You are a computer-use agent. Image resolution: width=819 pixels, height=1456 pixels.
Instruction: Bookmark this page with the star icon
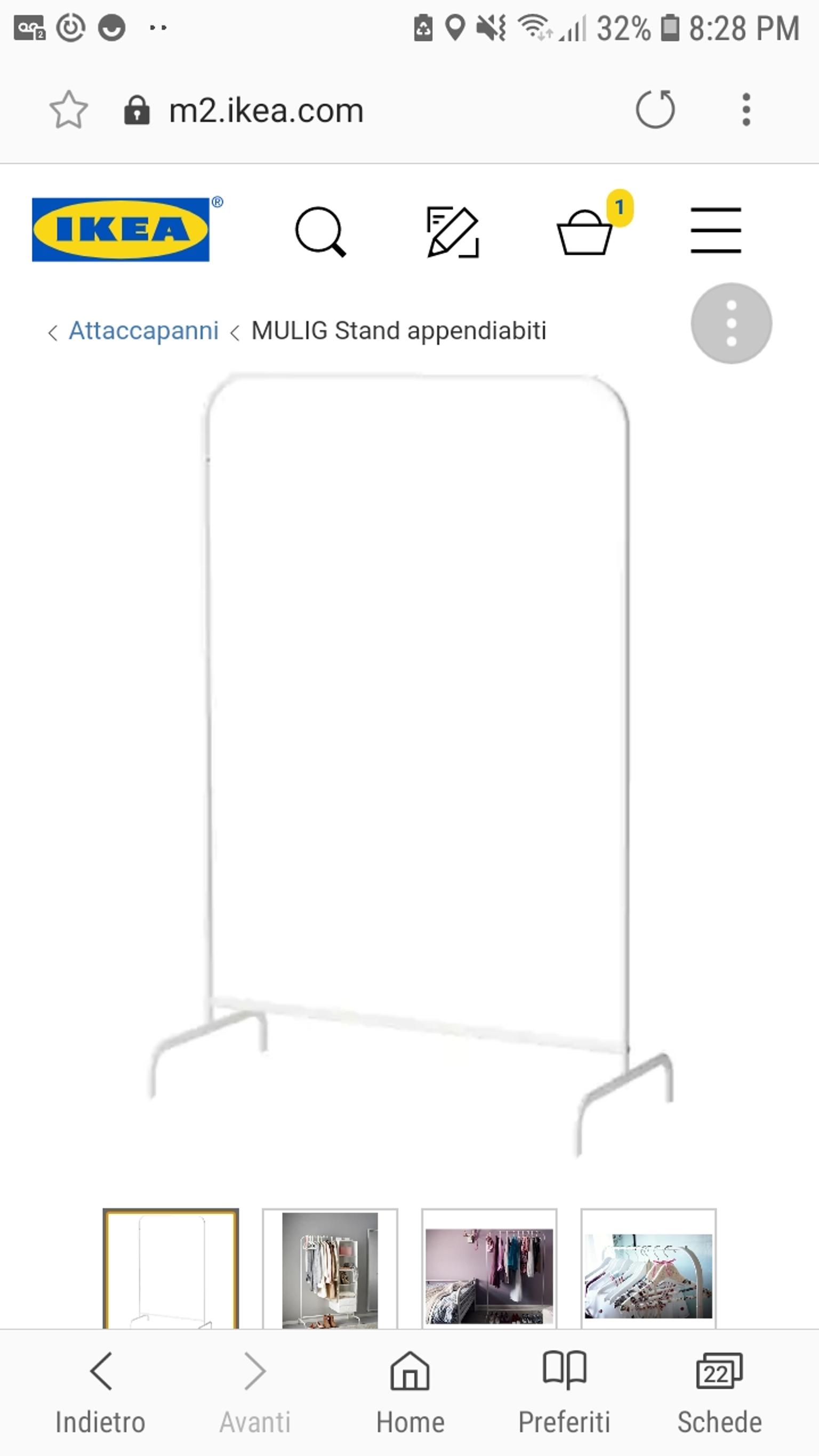pyautogui.click(x=68, y=110)
